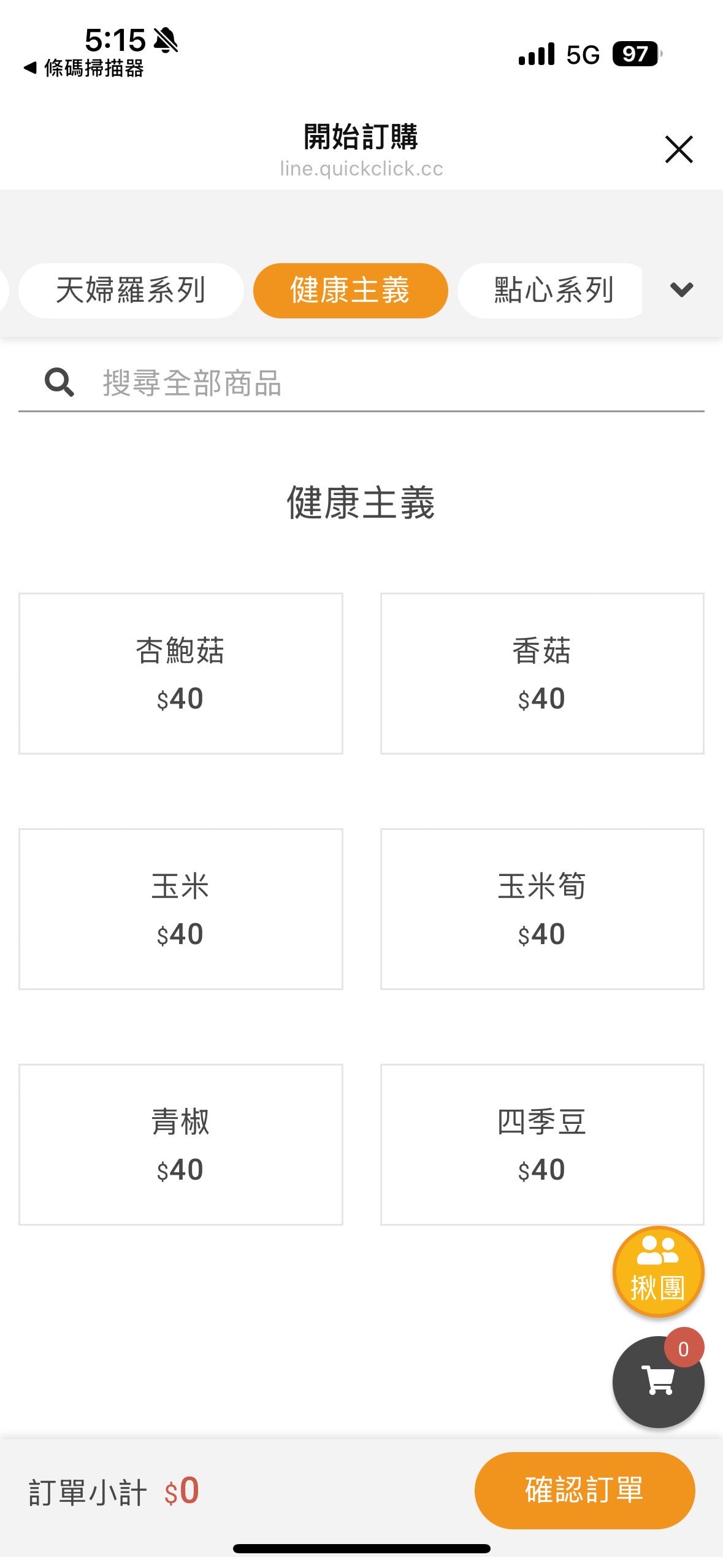Tap the search magnifier icon
This screenshot has height=1568, width=723.
click(59, 384)
